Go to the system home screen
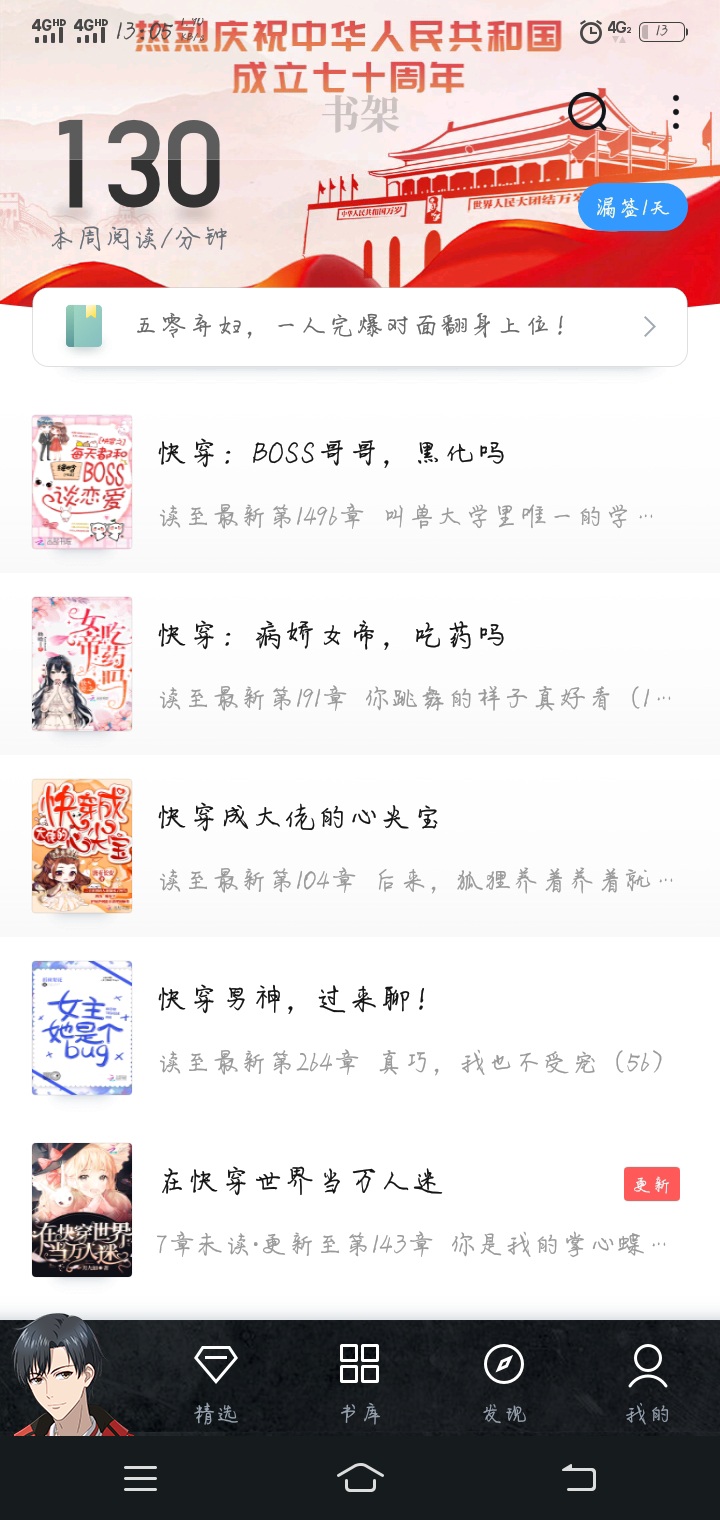The height and width of the screenshot is (1520, 720). 360,1477
